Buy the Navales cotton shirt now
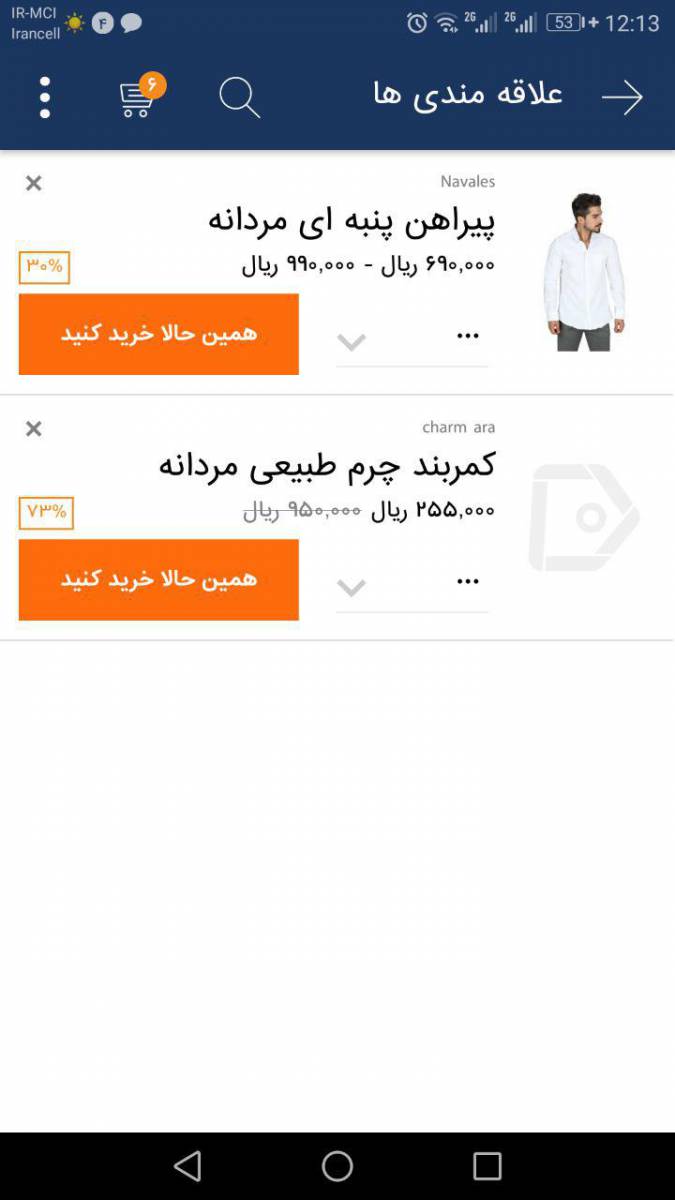The image size is (675, 1200). click(158, 334)
